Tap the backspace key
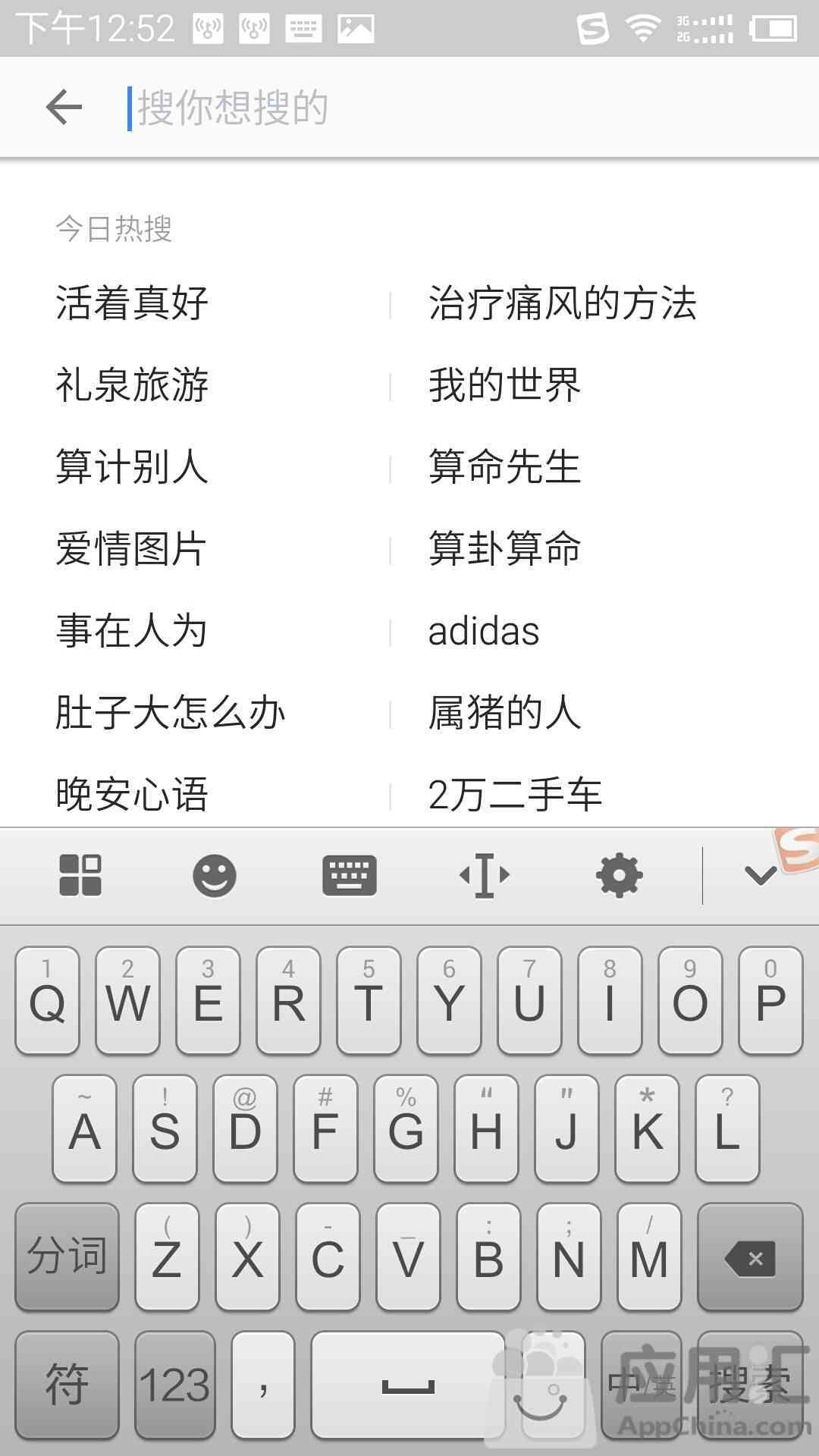 750,1257
